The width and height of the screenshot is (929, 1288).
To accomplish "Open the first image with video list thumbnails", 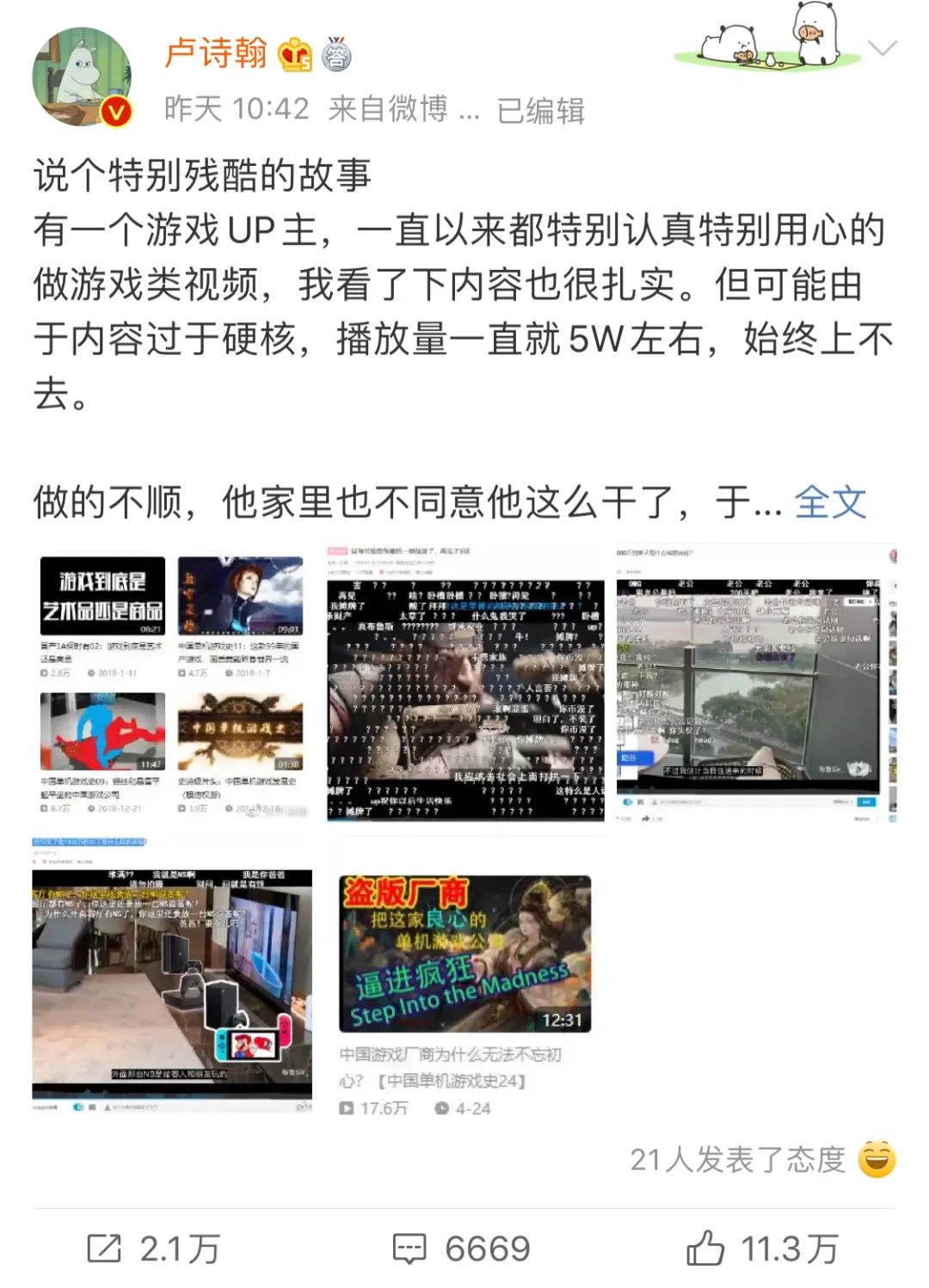I will pyautogui.click(x=172, y=684).
